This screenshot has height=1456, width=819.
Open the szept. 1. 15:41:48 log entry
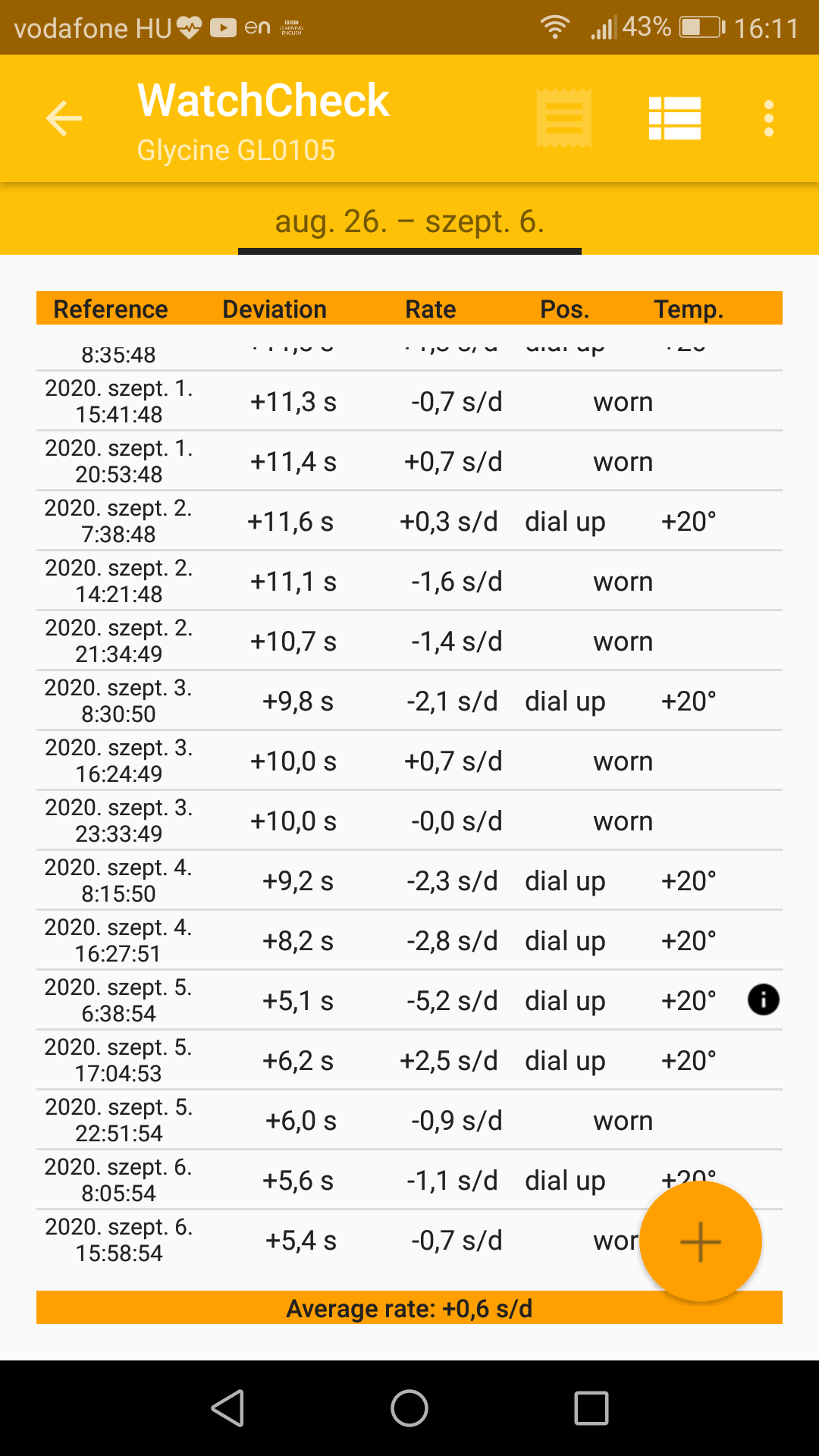(409, 401)
